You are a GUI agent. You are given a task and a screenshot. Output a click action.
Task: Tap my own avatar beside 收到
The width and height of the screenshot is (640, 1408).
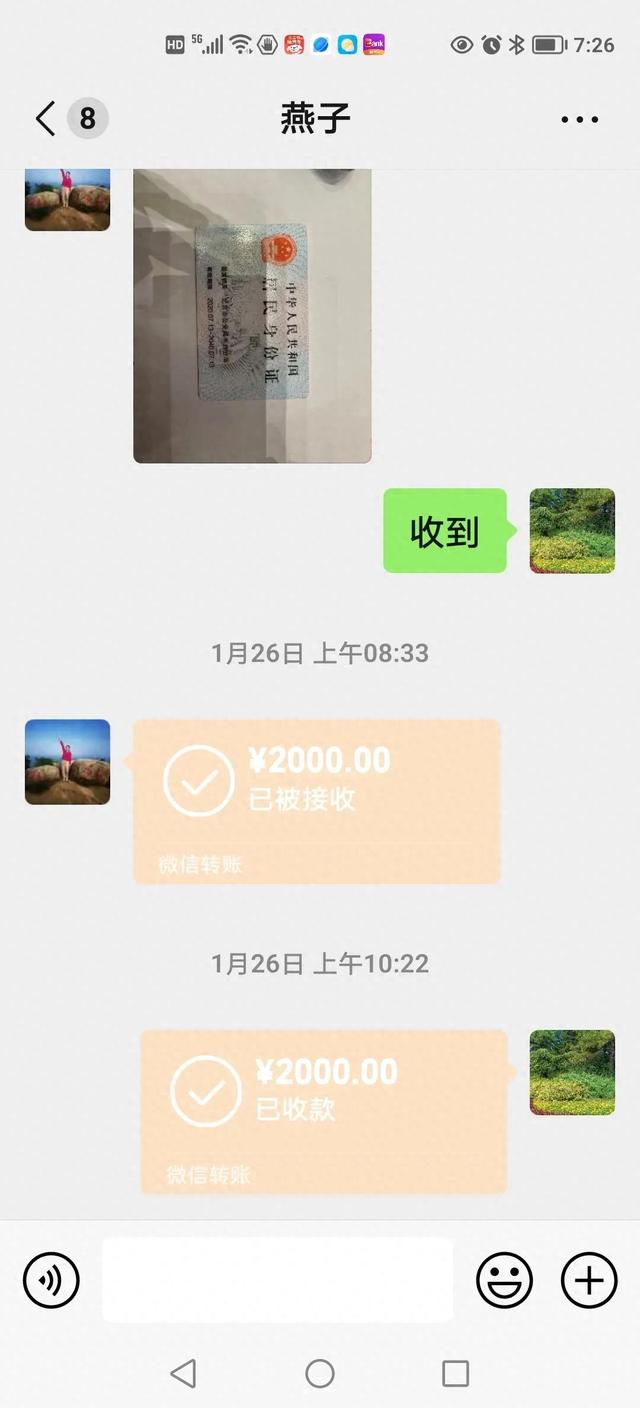(572, 531)
